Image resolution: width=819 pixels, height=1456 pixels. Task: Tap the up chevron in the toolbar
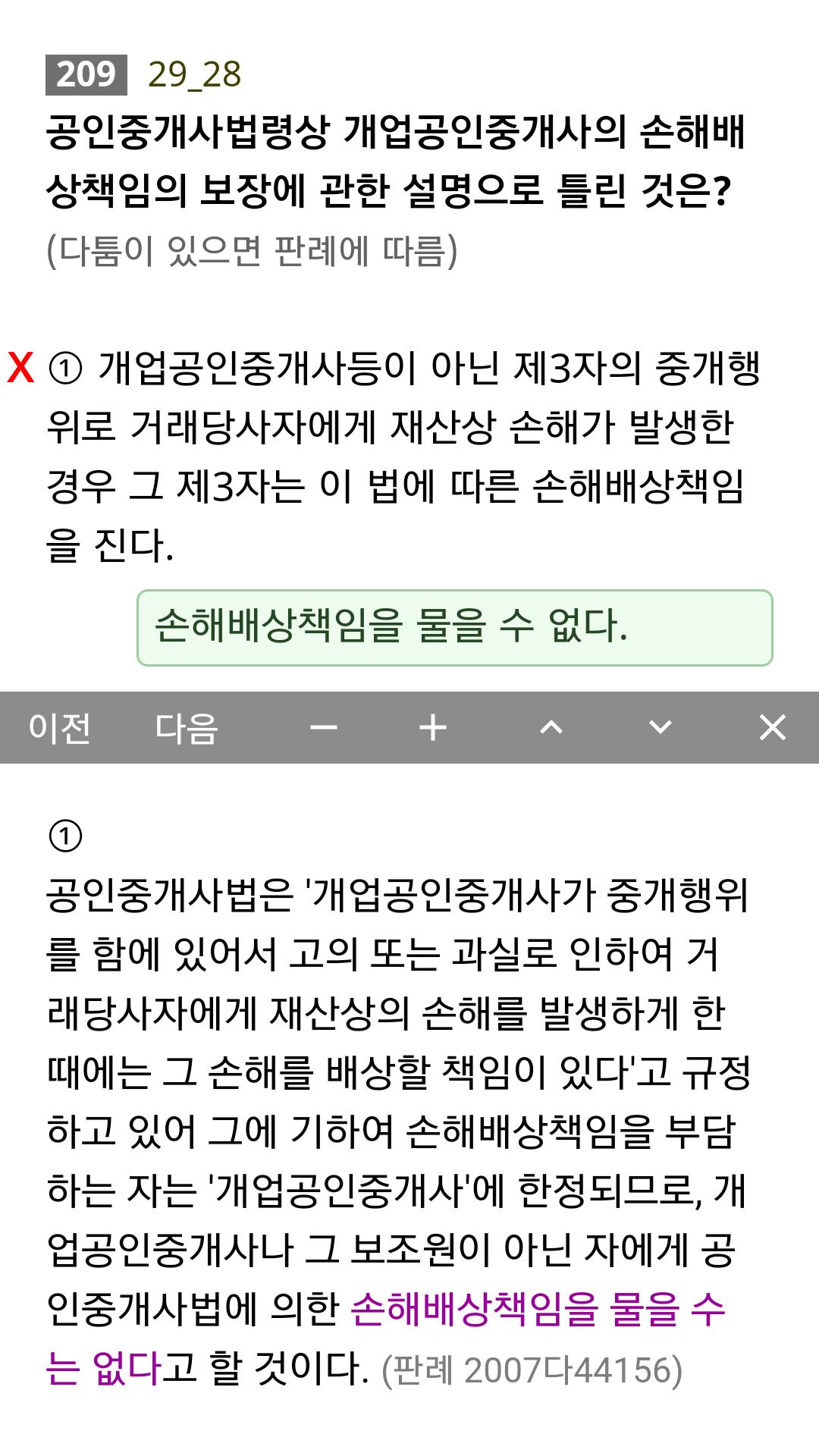551,728
